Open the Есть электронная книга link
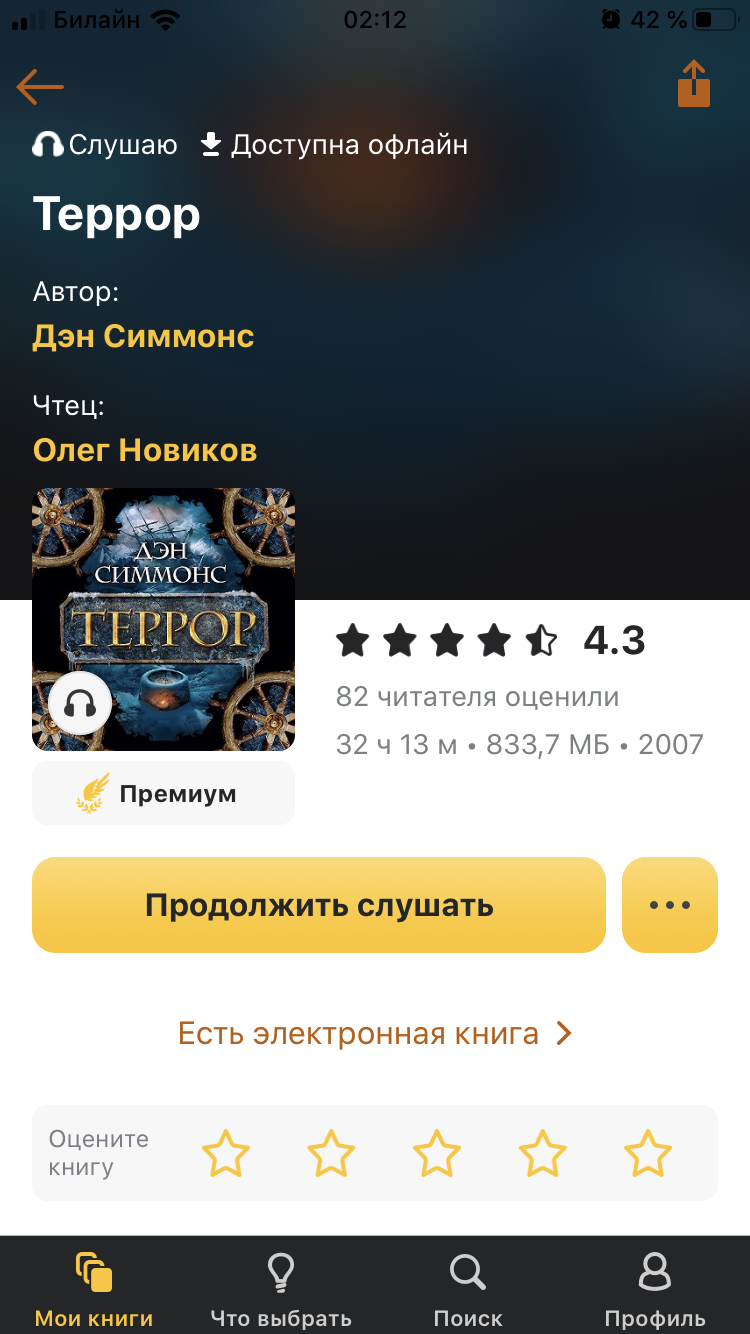 pos(375,1033)
